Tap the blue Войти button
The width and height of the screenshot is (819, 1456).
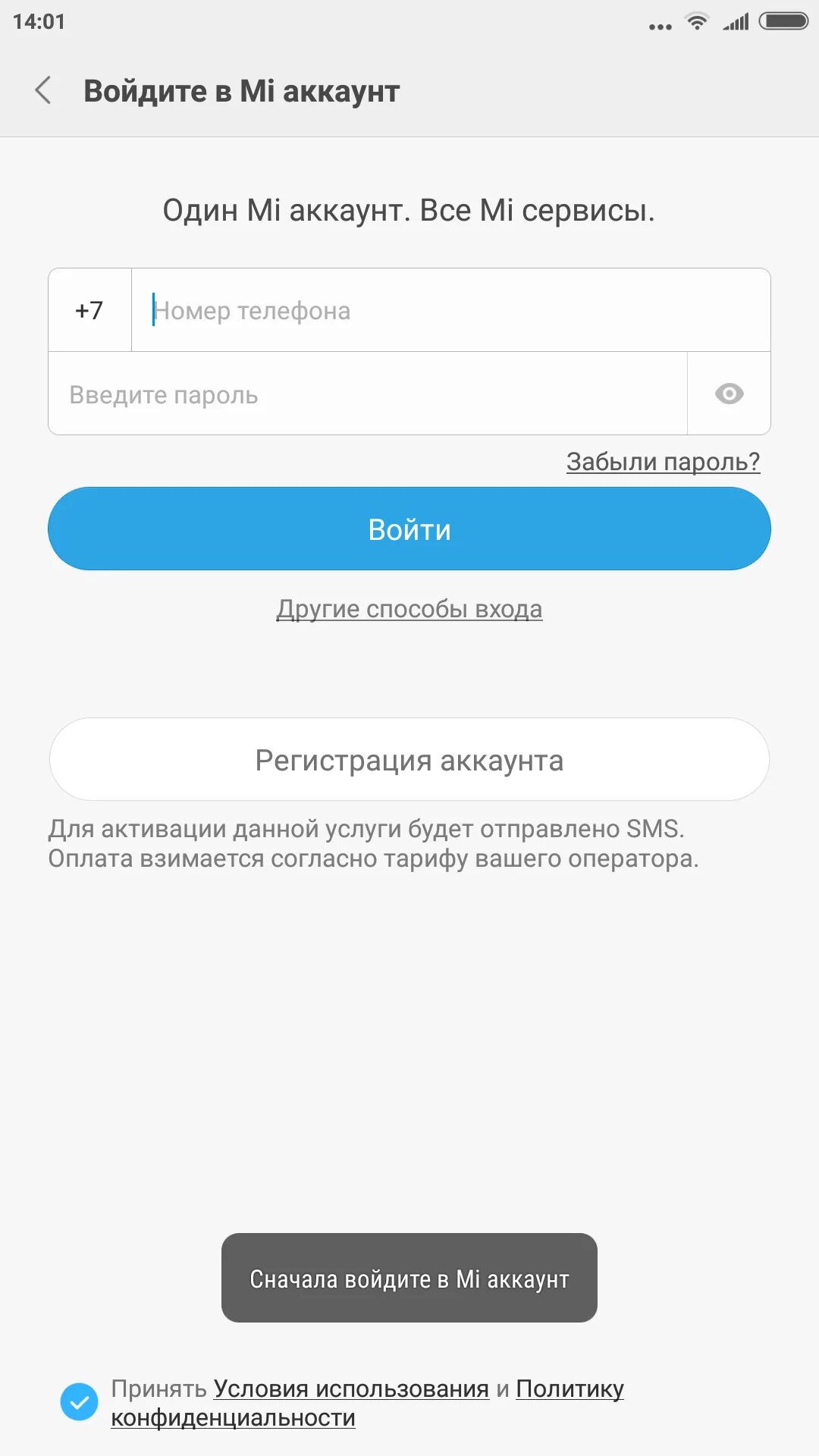409,529
